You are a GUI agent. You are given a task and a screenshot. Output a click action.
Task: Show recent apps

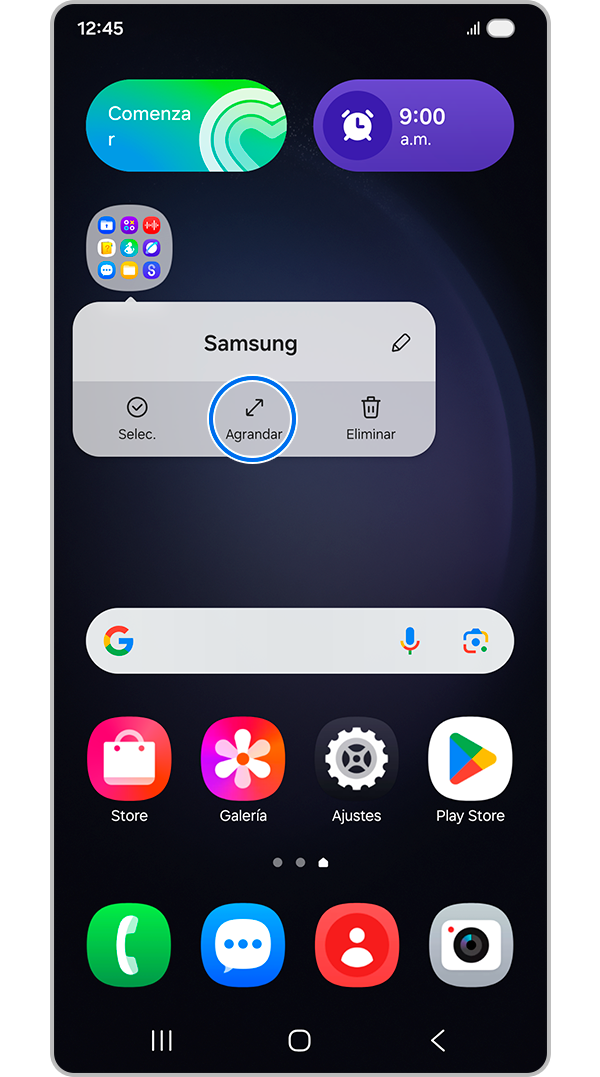click(161, 1041)
